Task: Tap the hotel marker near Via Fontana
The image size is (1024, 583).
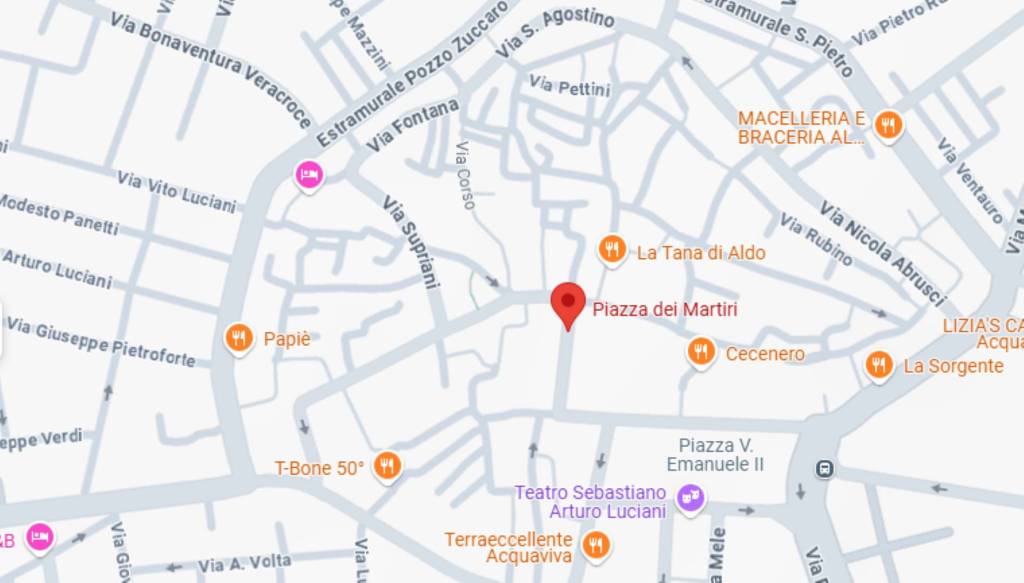Action: (310, 176)
